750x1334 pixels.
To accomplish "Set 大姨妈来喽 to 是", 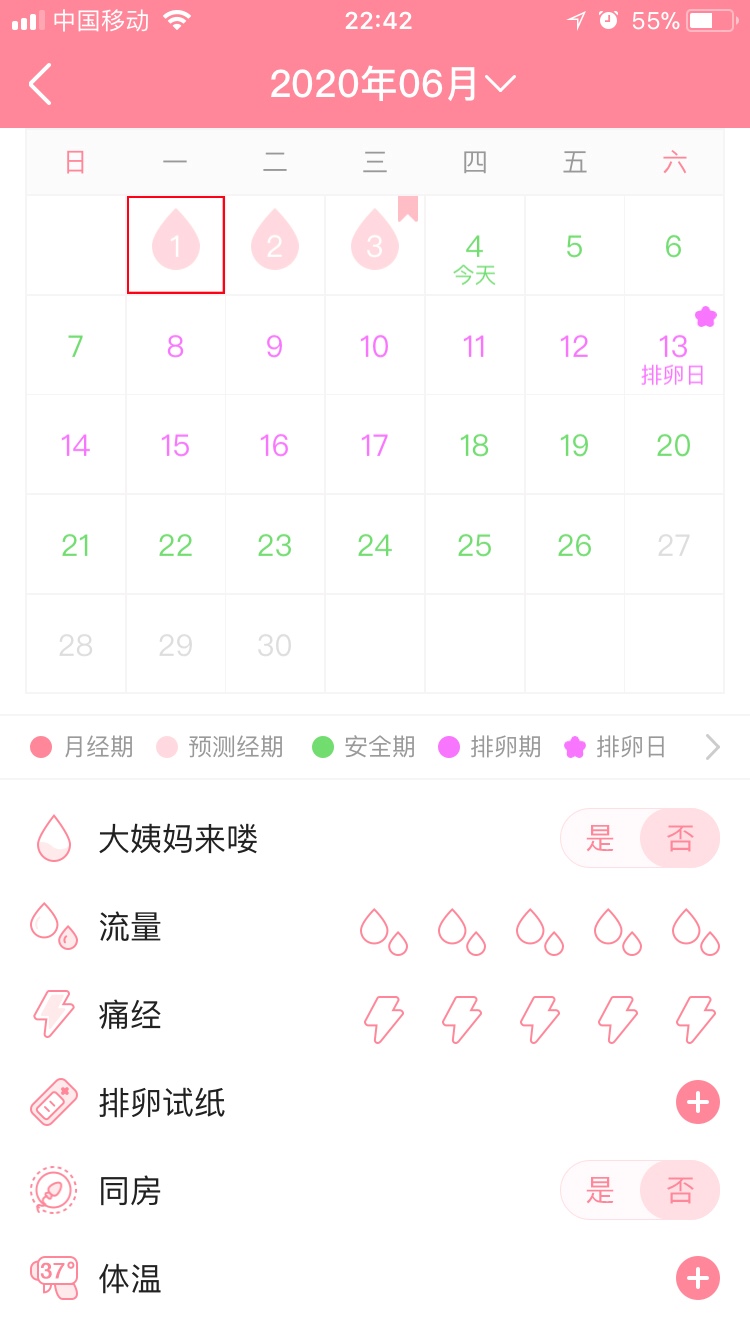I will pyautogui.click(x=600, y=838).
